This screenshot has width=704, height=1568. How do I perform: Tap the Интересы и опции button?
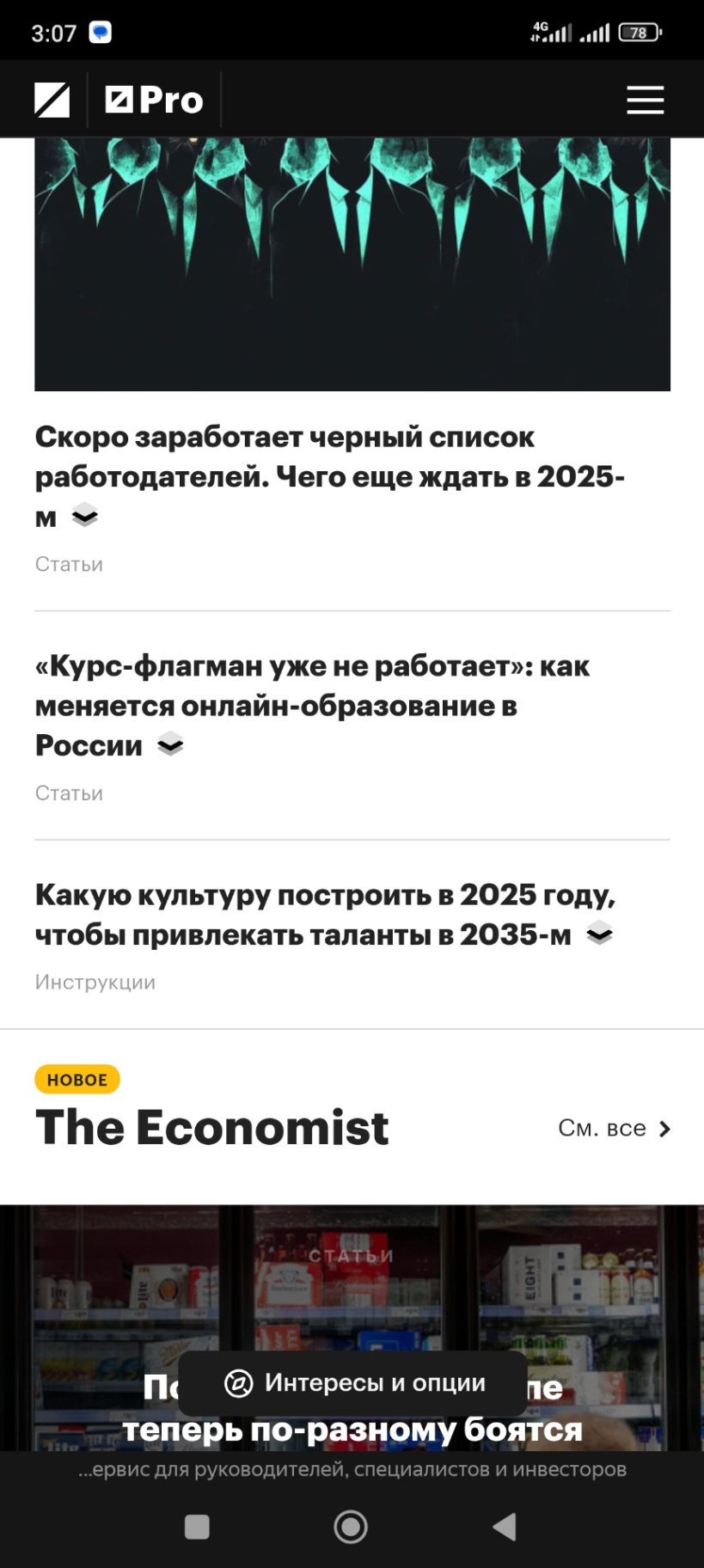coord(353,1382)
